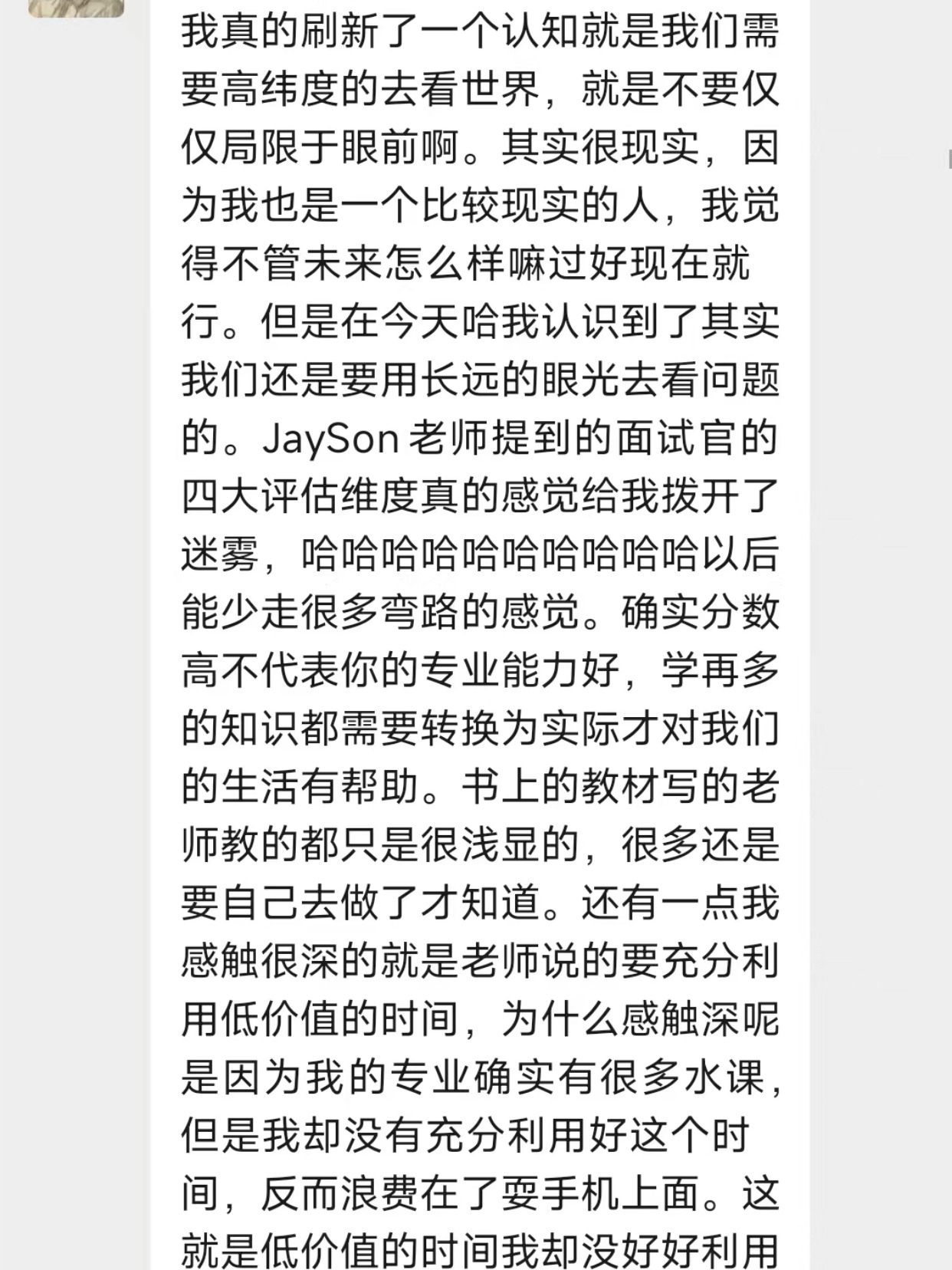
Task: Open the message sender's avatar profile
Action: point(76,8)
